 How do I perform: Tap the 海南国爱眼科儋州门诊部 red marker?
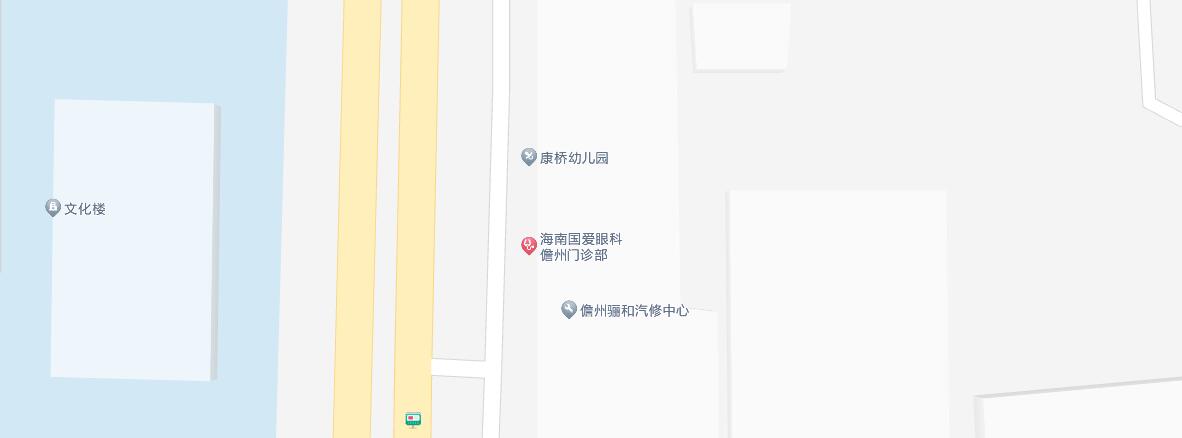529,245
